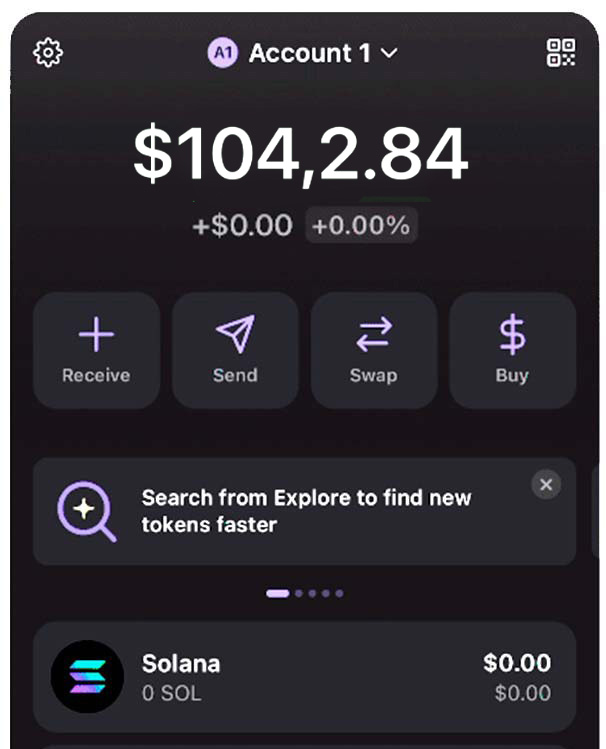Open the Send screen

pyautogui.click(x=235, y=350)
